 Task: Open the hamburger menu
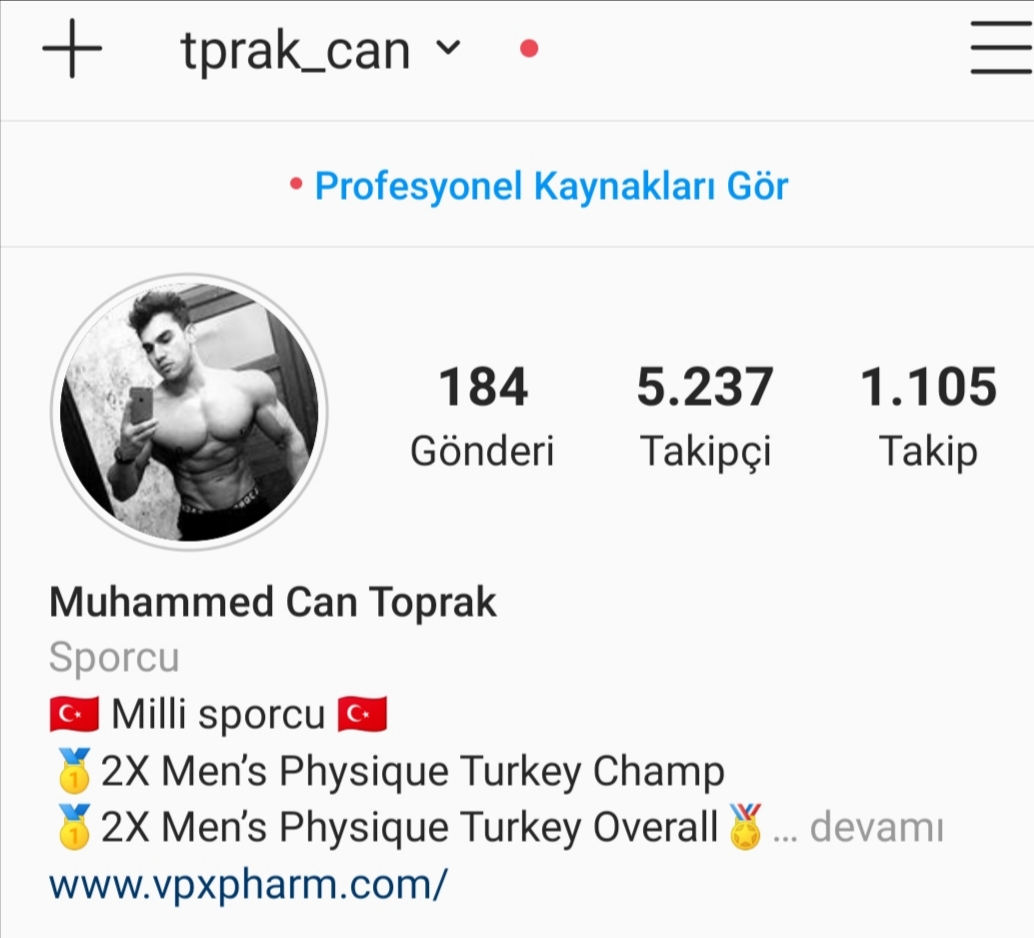(x=1000, y=48)
